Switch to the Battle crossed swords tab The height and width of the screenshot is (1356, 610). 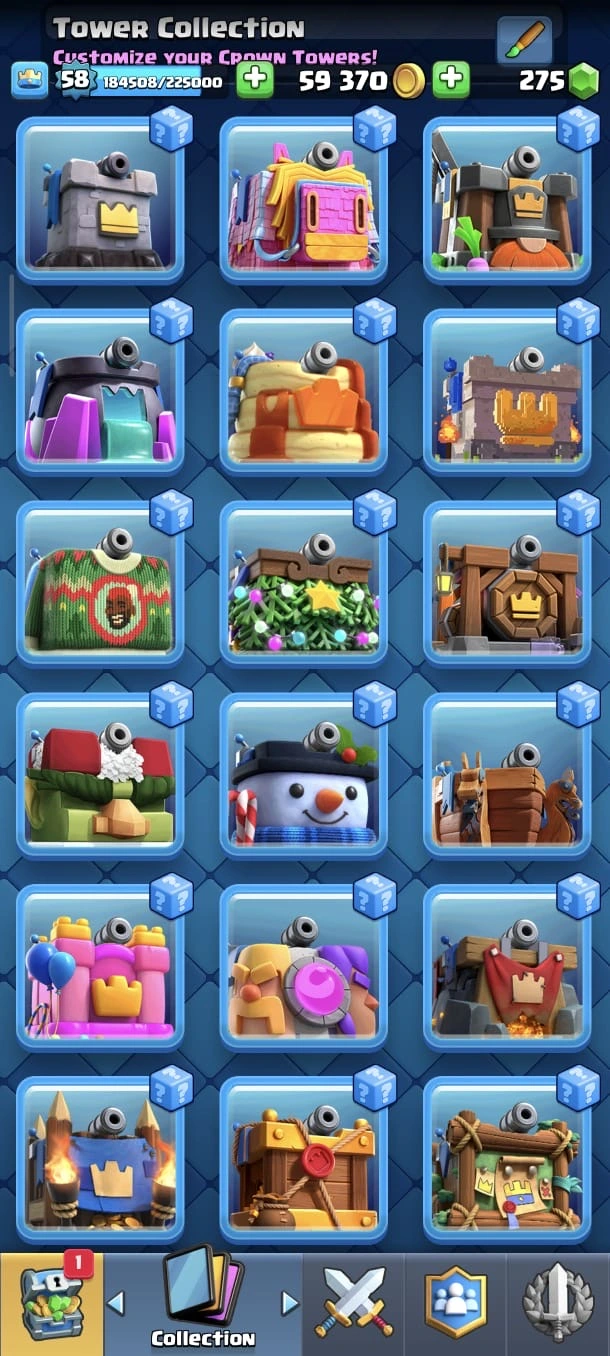pyautogui.click(x=354, y=1302)
